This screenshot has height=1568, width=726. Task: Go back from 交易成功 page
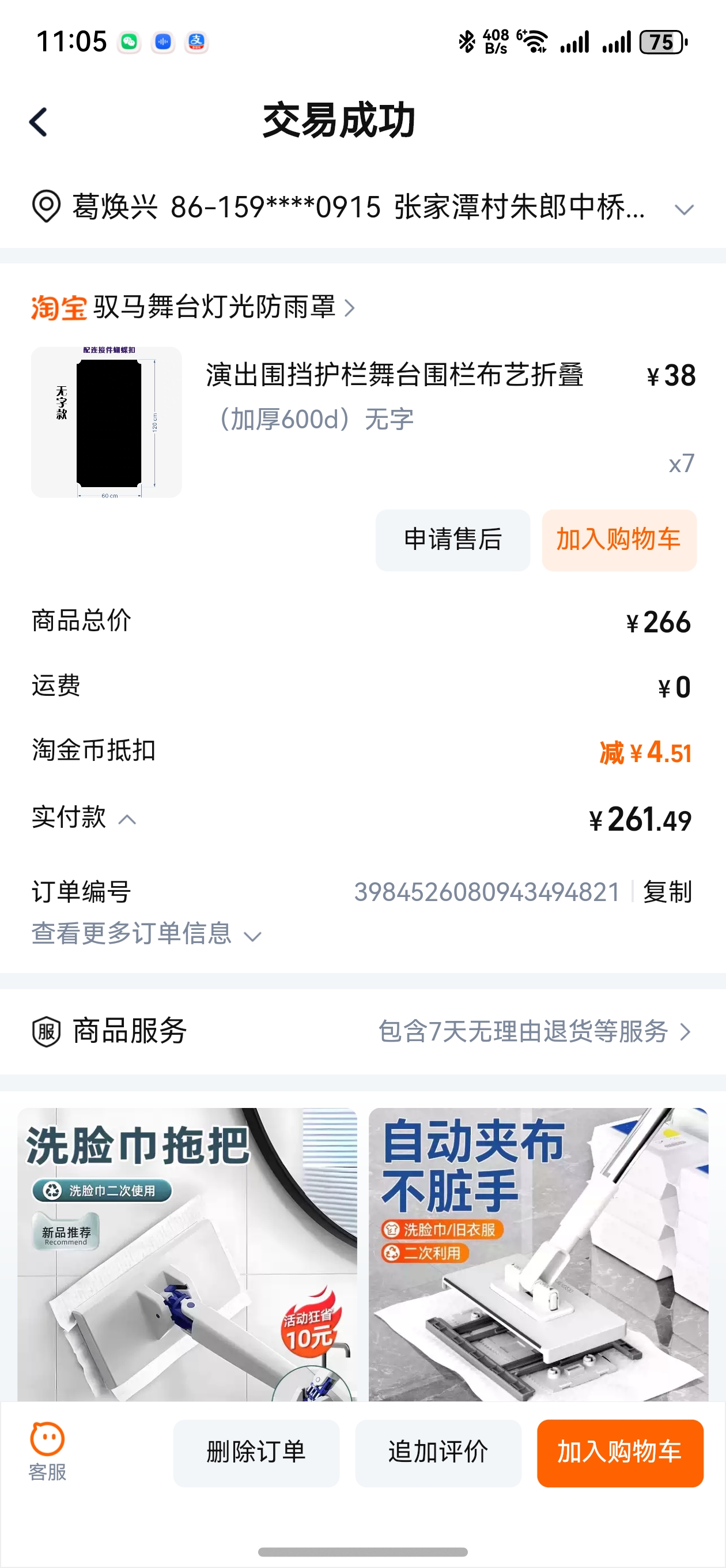coord(39,122)
